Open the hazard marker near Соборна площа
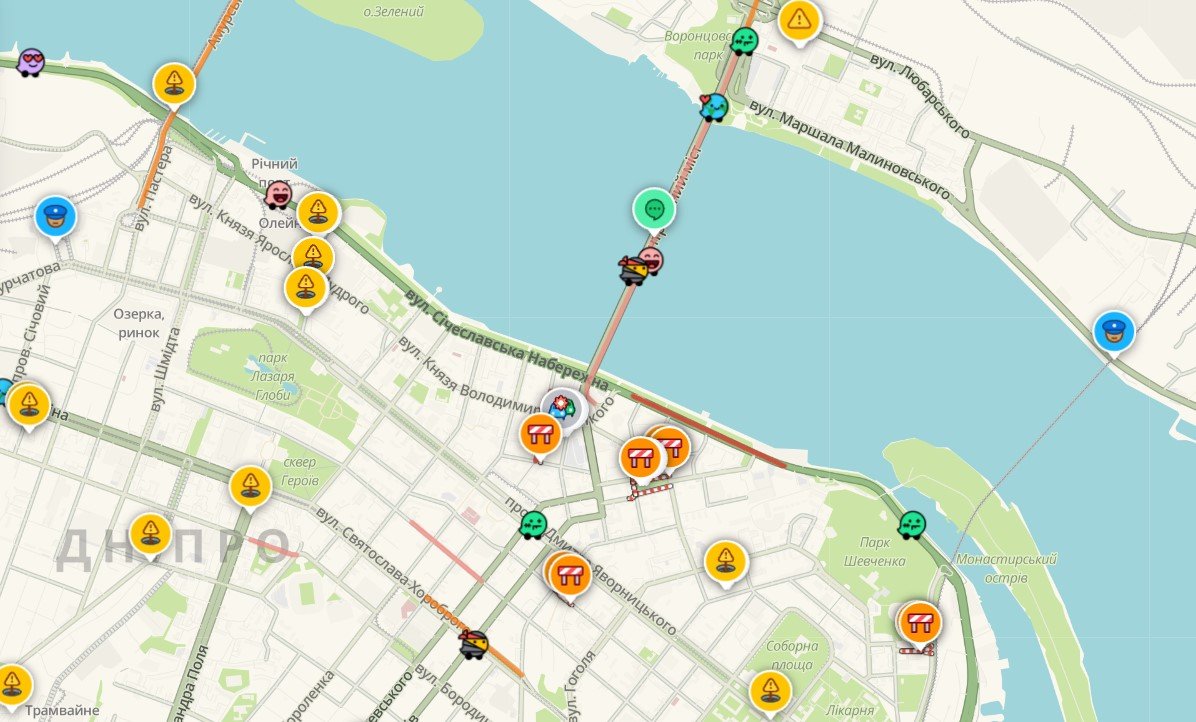The height and width of the screenshot is (722, 1196). (770, 689)
